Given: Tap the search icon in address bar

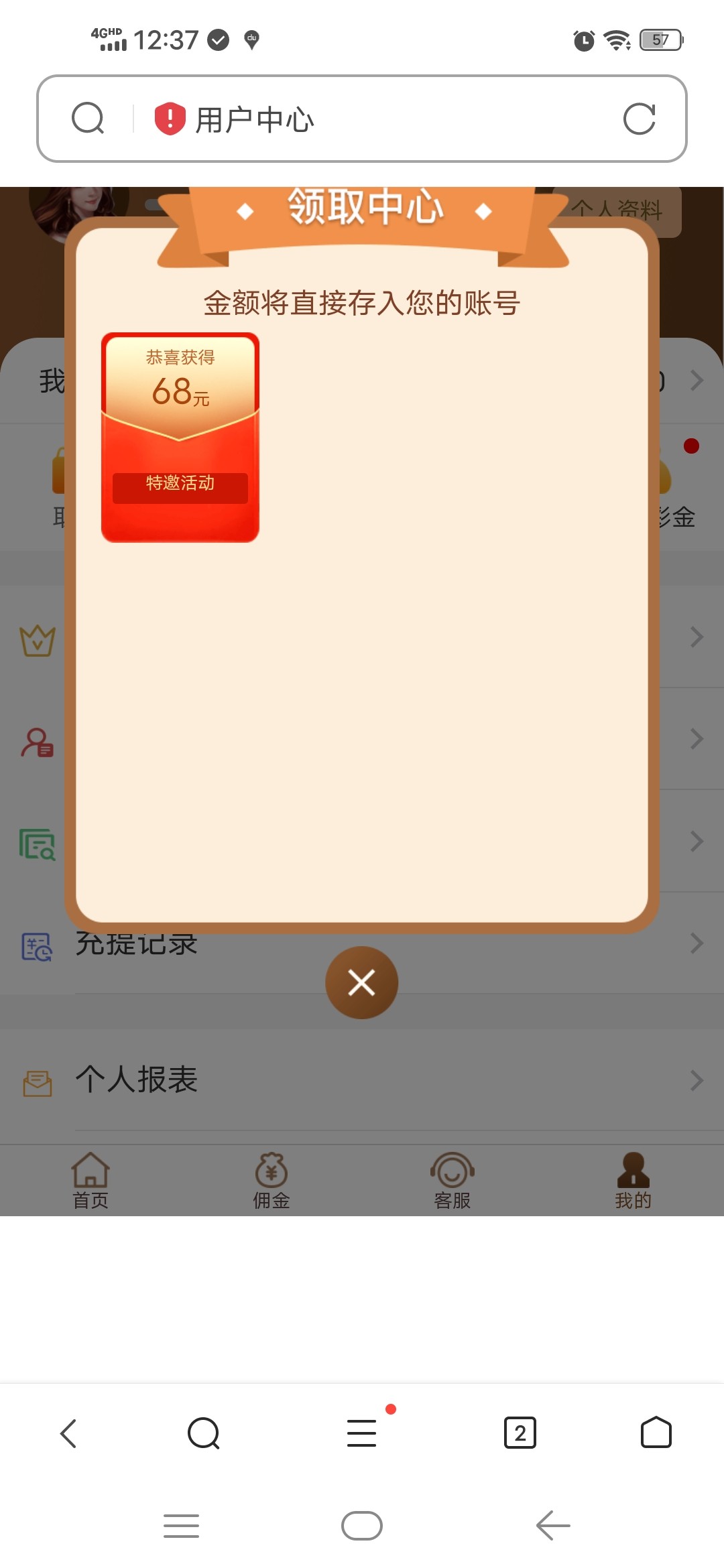Looking at the screenshot, I should click(x=88, y=119).
